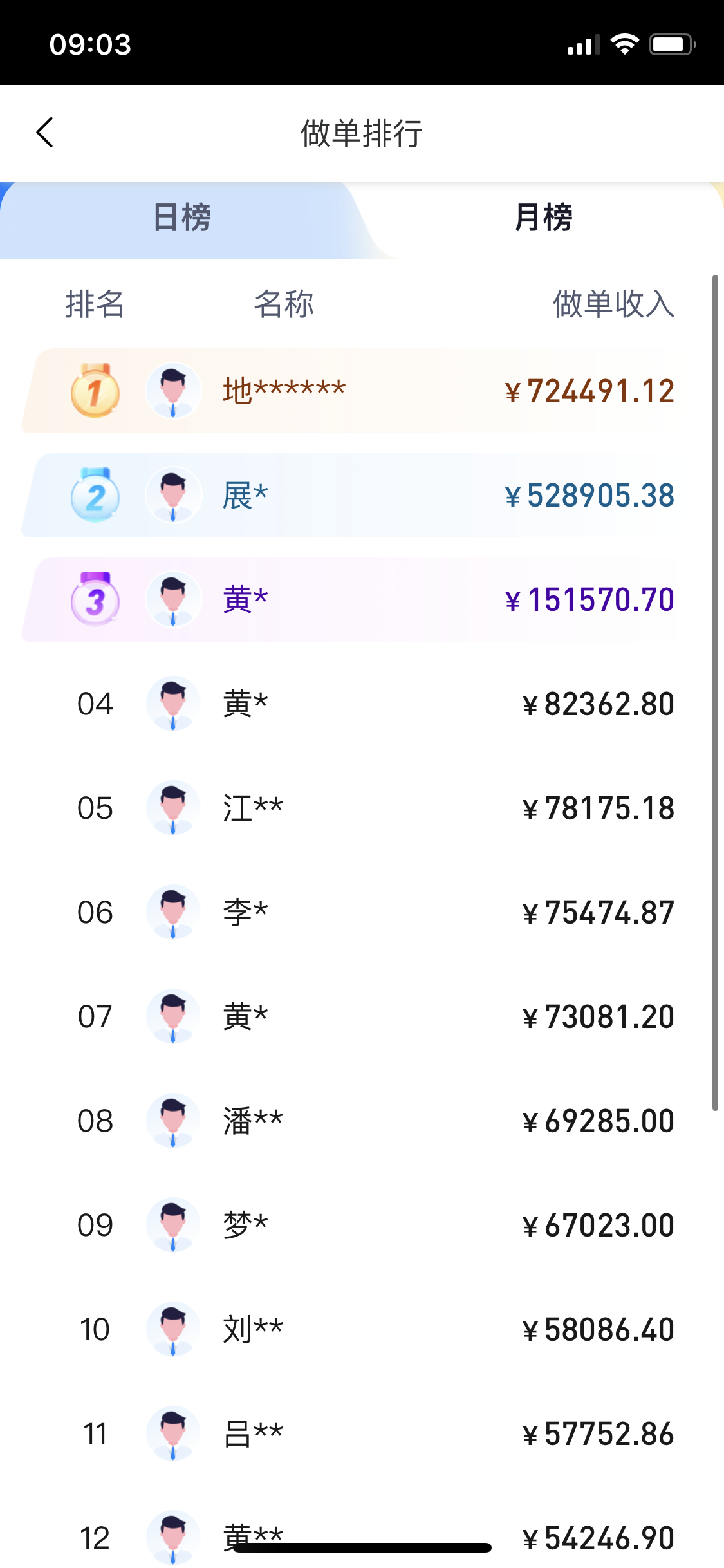Viewport: 724px width, 1568px height.
Task: Select the 月榜 tab
Action: [543, 218]
